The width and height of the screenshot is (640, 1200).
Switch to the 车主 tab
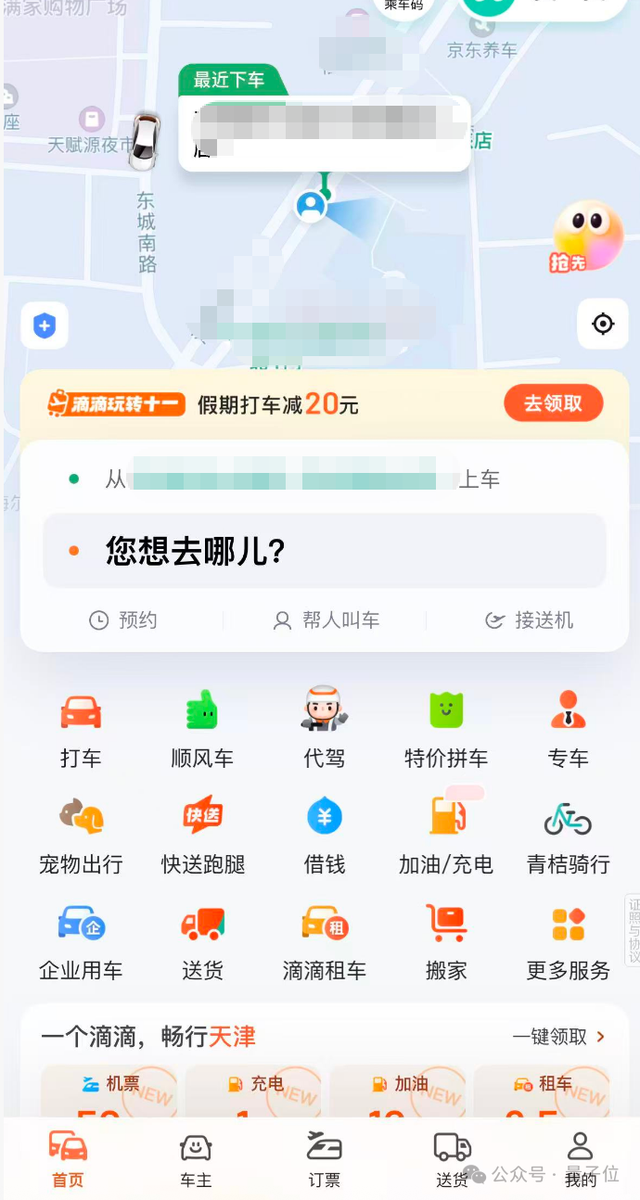pos(196,1159)
